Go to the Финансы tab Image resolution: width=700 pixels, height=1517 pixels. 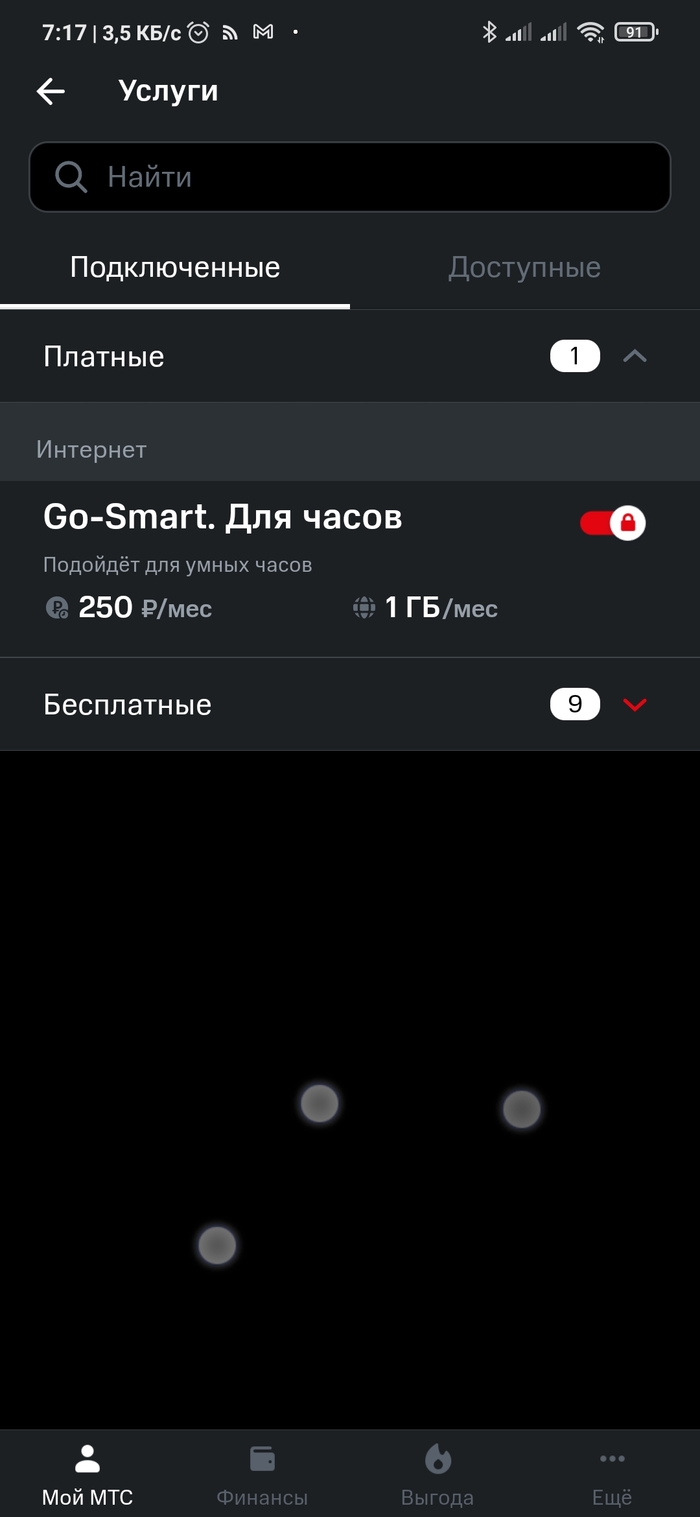coord(262,1474)
